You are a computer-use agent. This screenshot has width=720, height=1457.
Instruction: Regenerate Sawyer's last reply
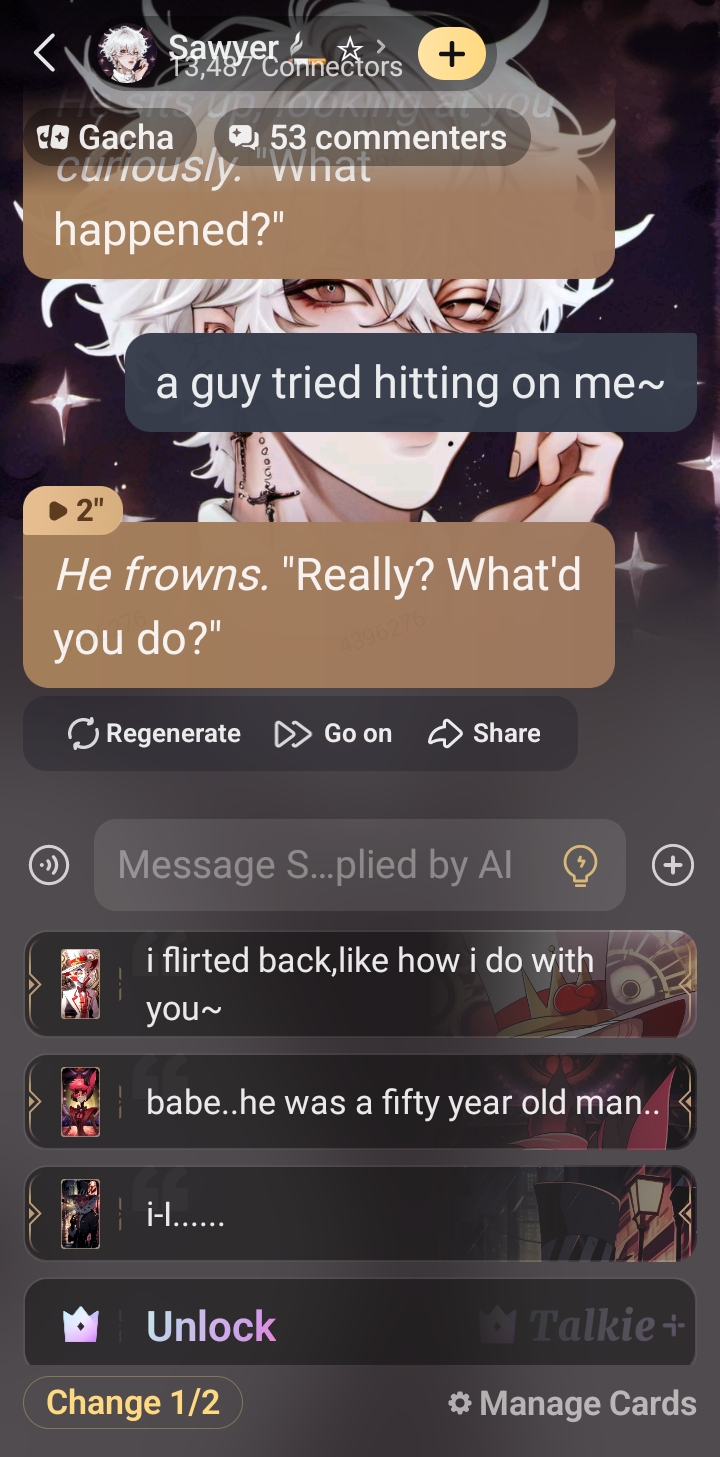click(x=154, y=734)
